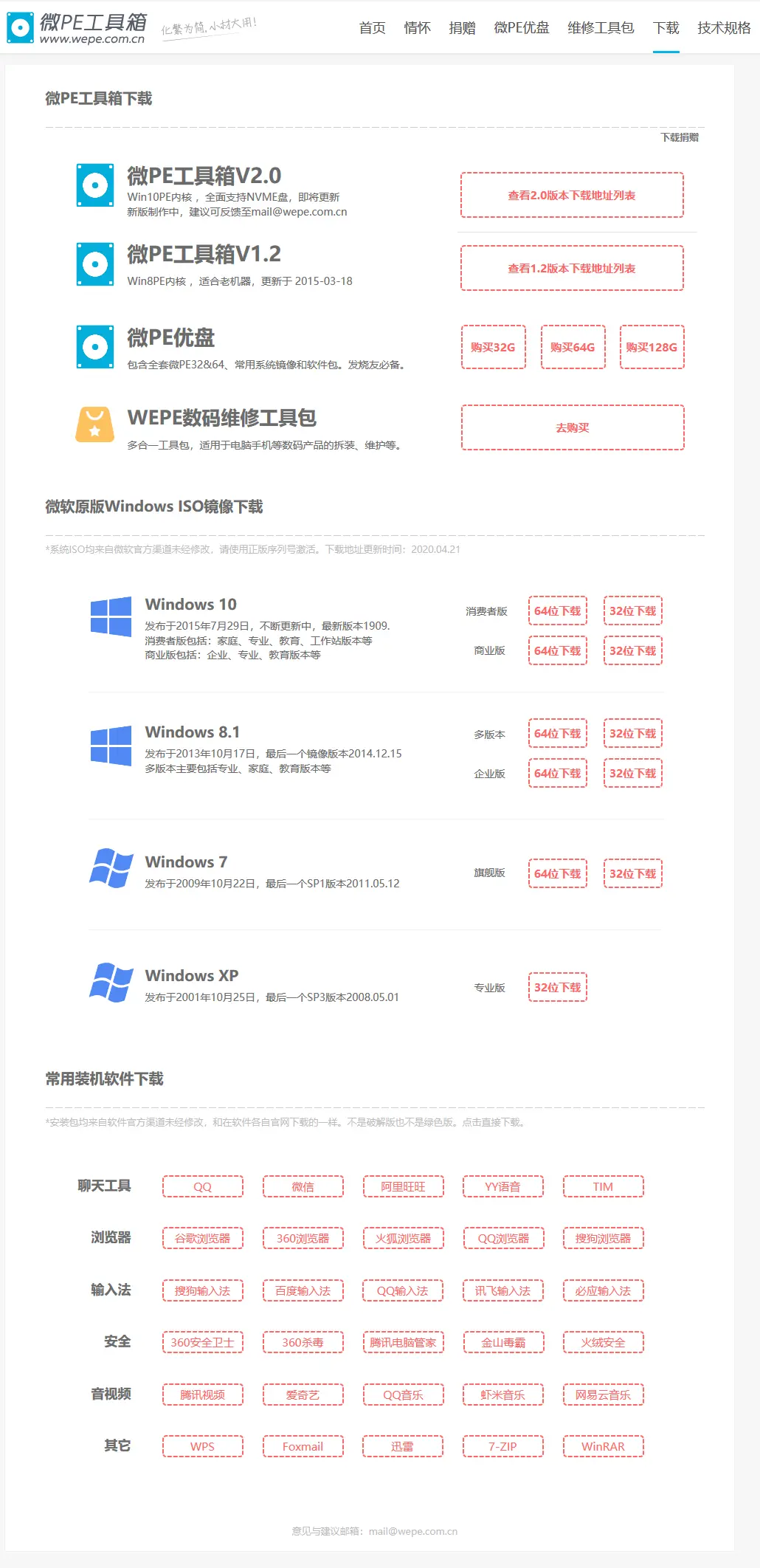Open the 维修工具包 nav item
Viewport: 760px width, 1568px height.
[x=601, y=28]
